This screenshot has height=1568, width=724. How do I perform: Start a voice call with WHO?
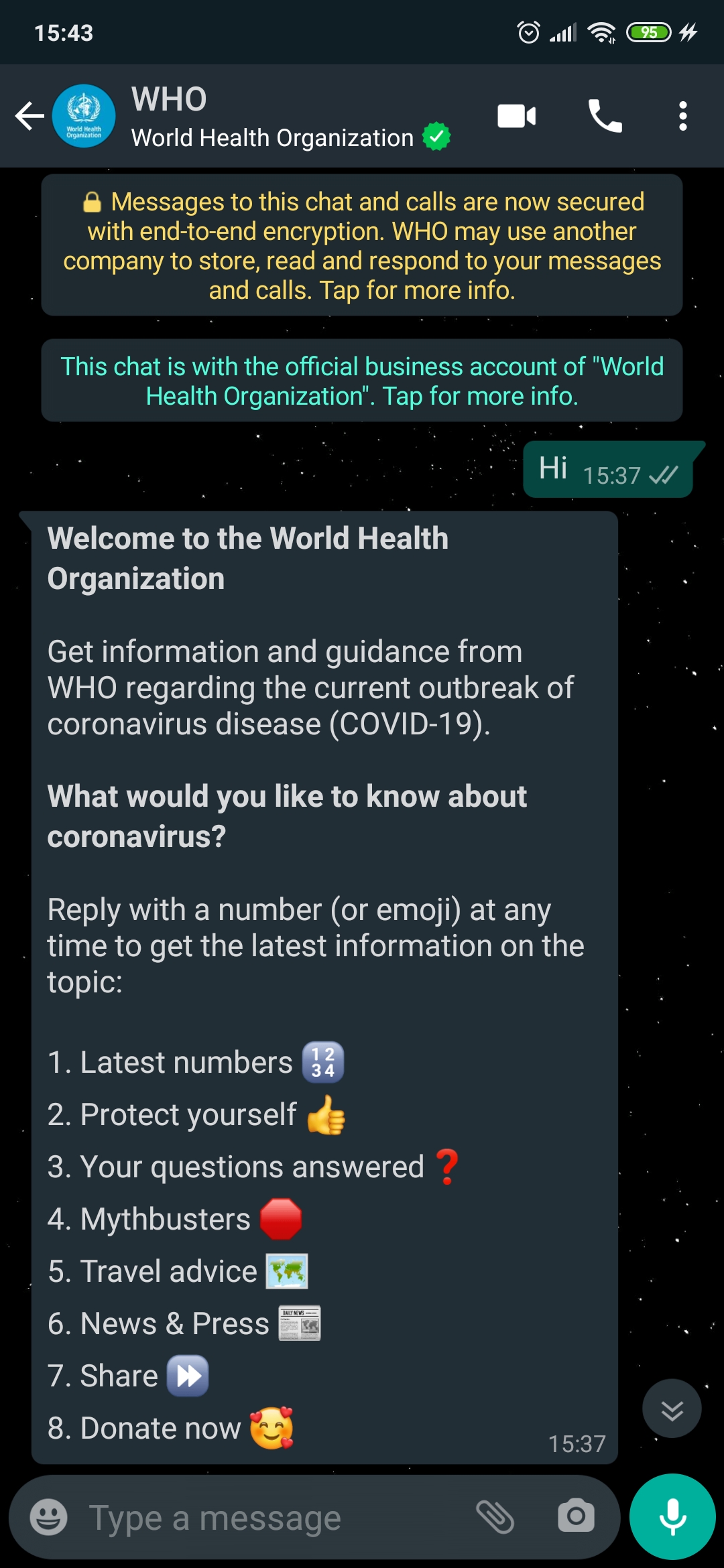click(x=605, y=116)
